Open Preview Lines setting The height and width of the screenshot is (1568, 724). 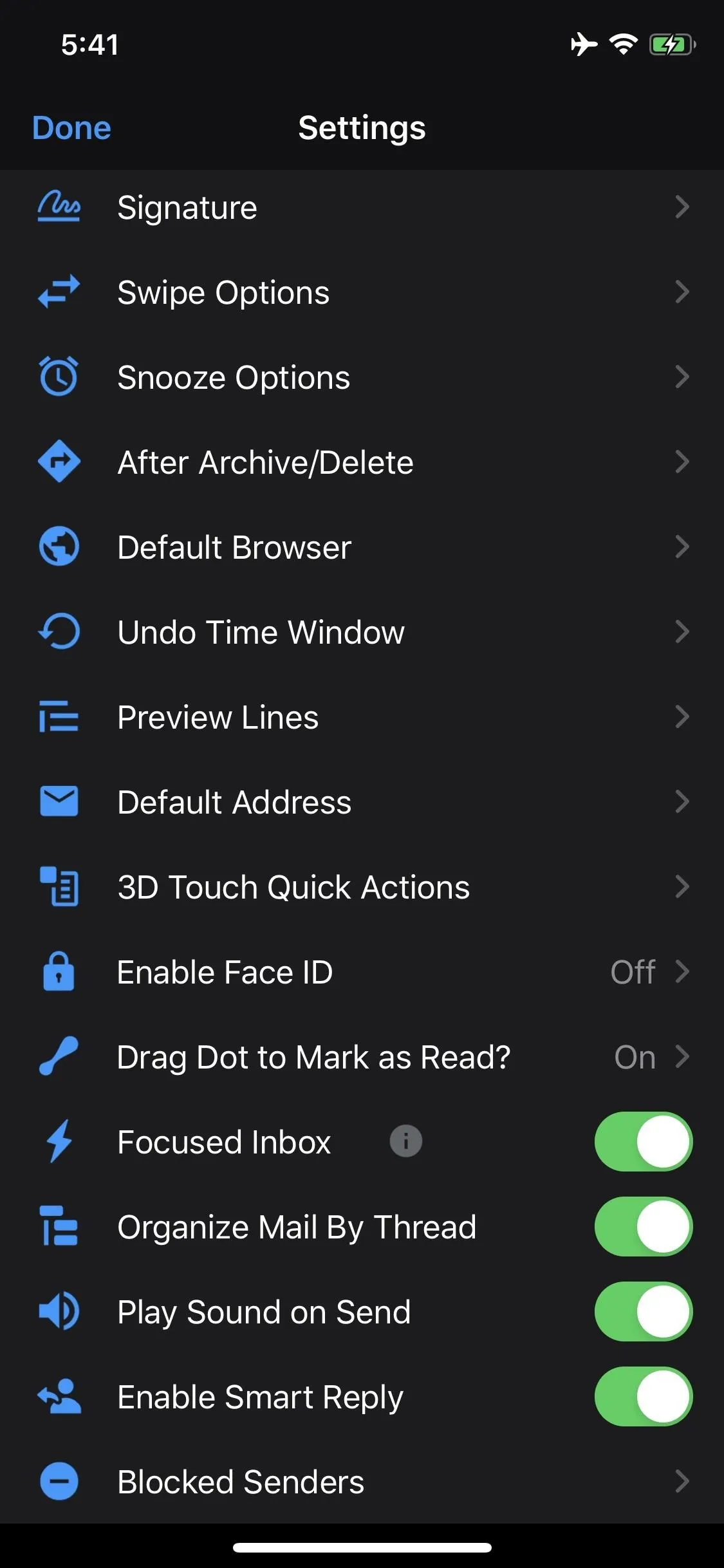362,717
